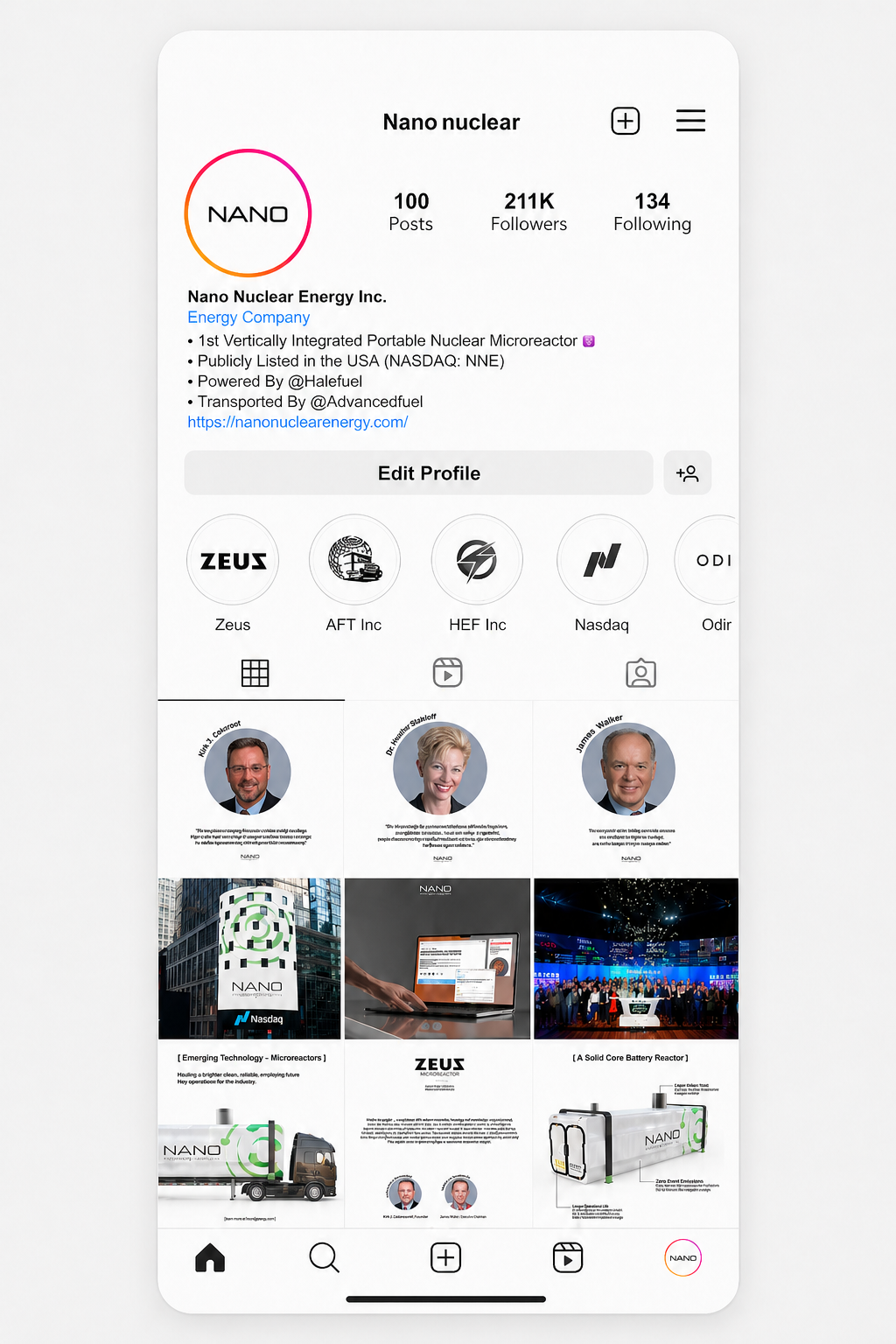Switch to the reels tab
This screenshot has height=1344, width=896.
point(447,673)
